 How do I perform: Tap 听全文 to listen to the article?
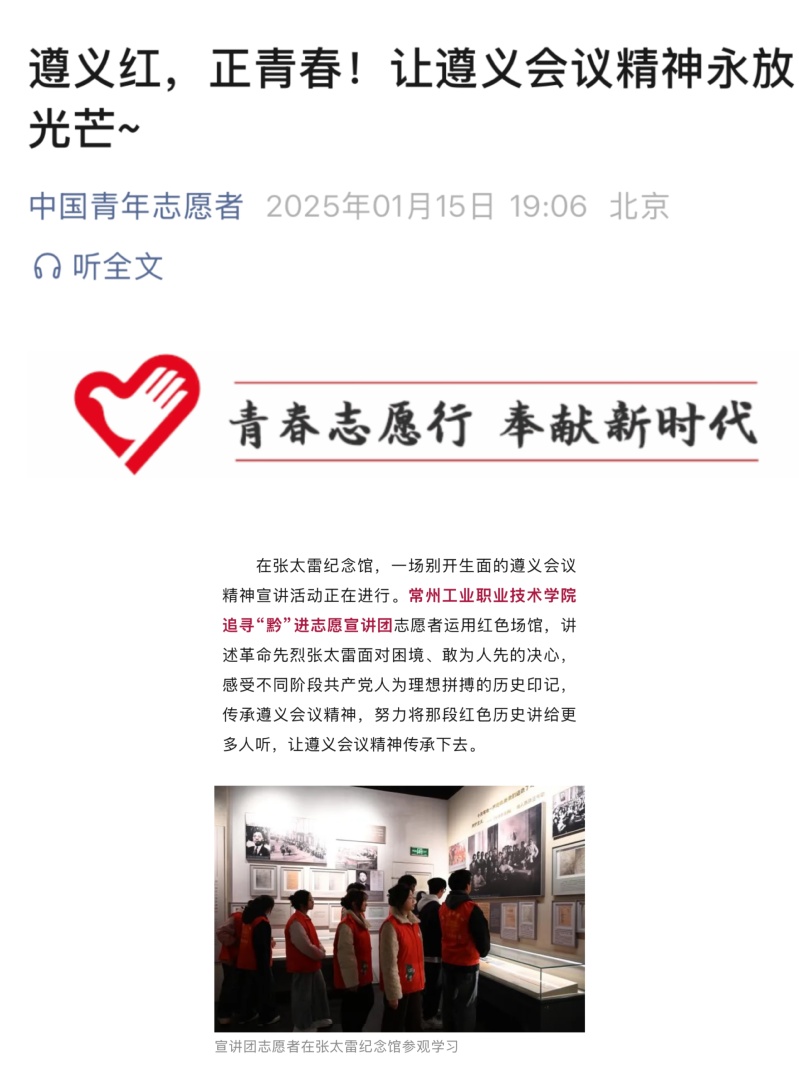tap(98, 266)
